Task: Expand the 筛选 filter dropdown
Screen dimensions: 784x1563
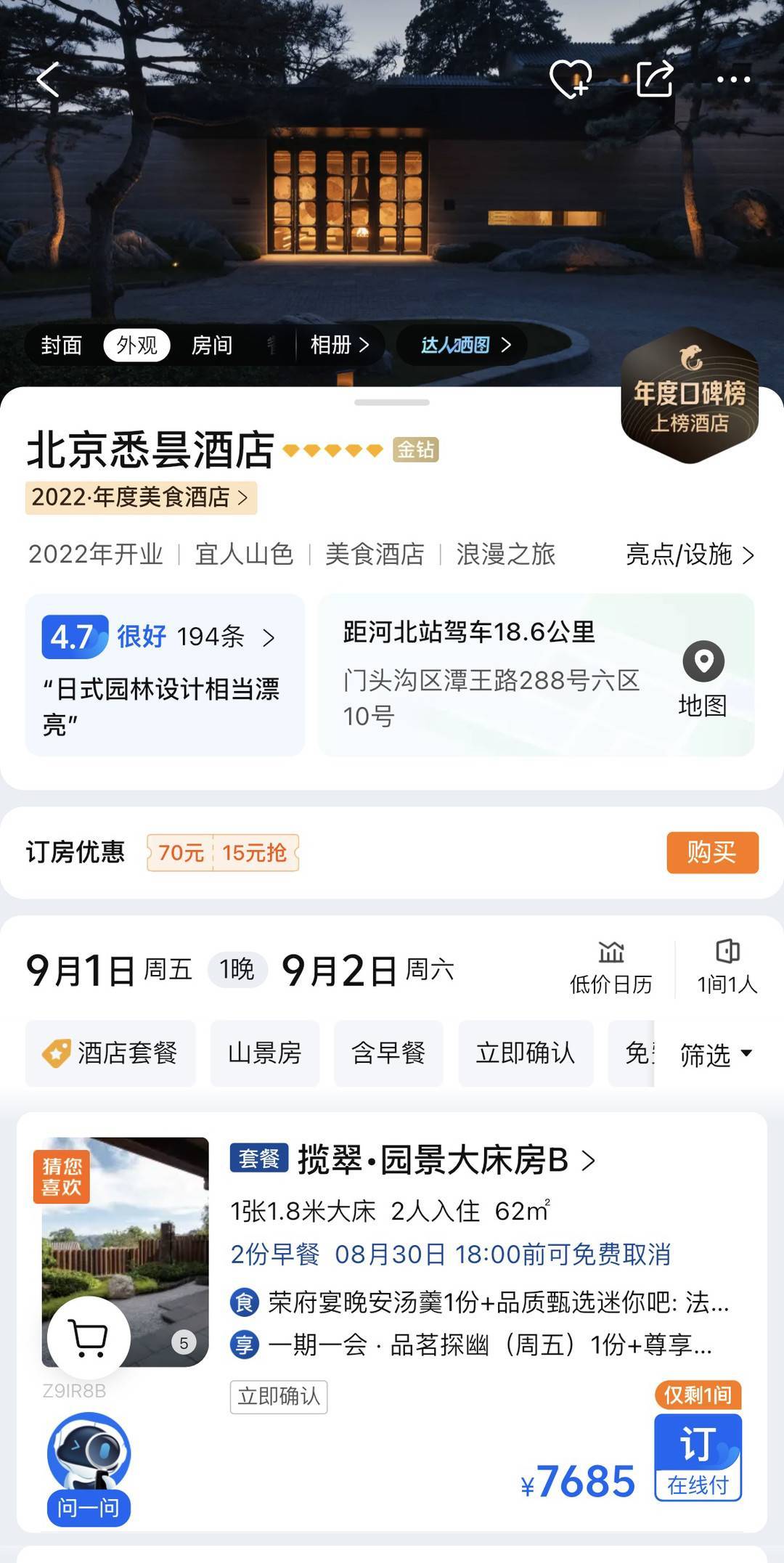Action: (715, 1054)
